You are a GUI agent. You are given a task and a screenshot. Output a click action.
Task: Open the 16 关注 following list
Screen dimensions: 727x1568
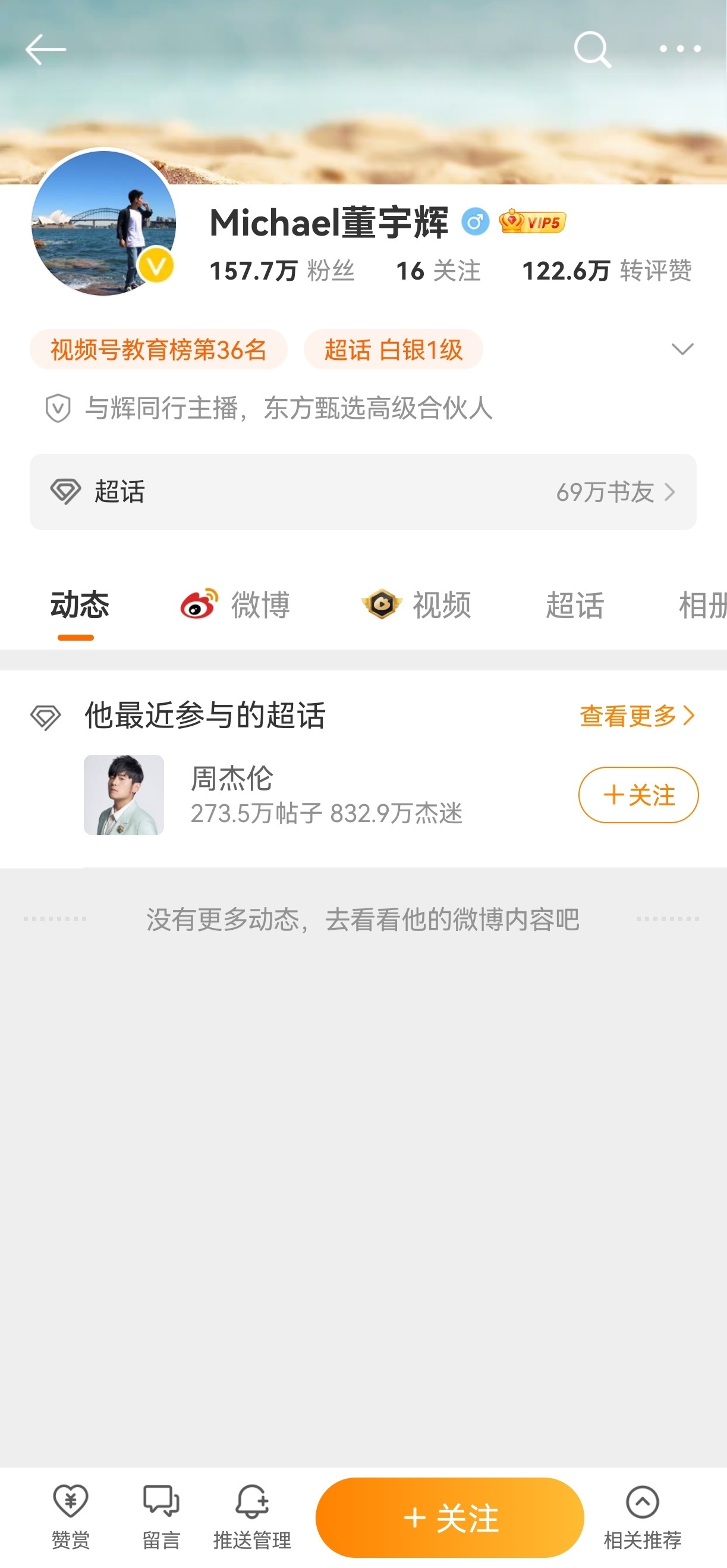click(x=438, y=271)
